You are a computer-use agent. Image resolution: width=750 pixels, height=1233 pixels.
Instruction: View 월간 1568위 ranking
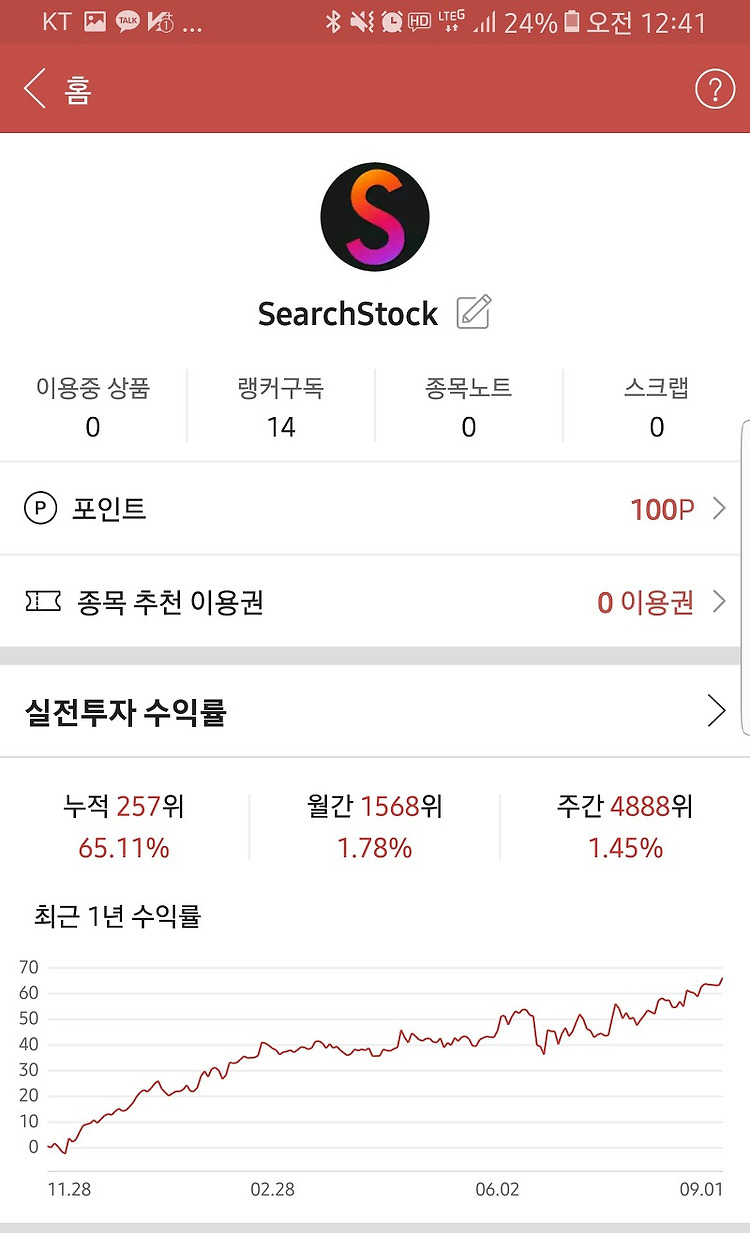click(375, 827)
